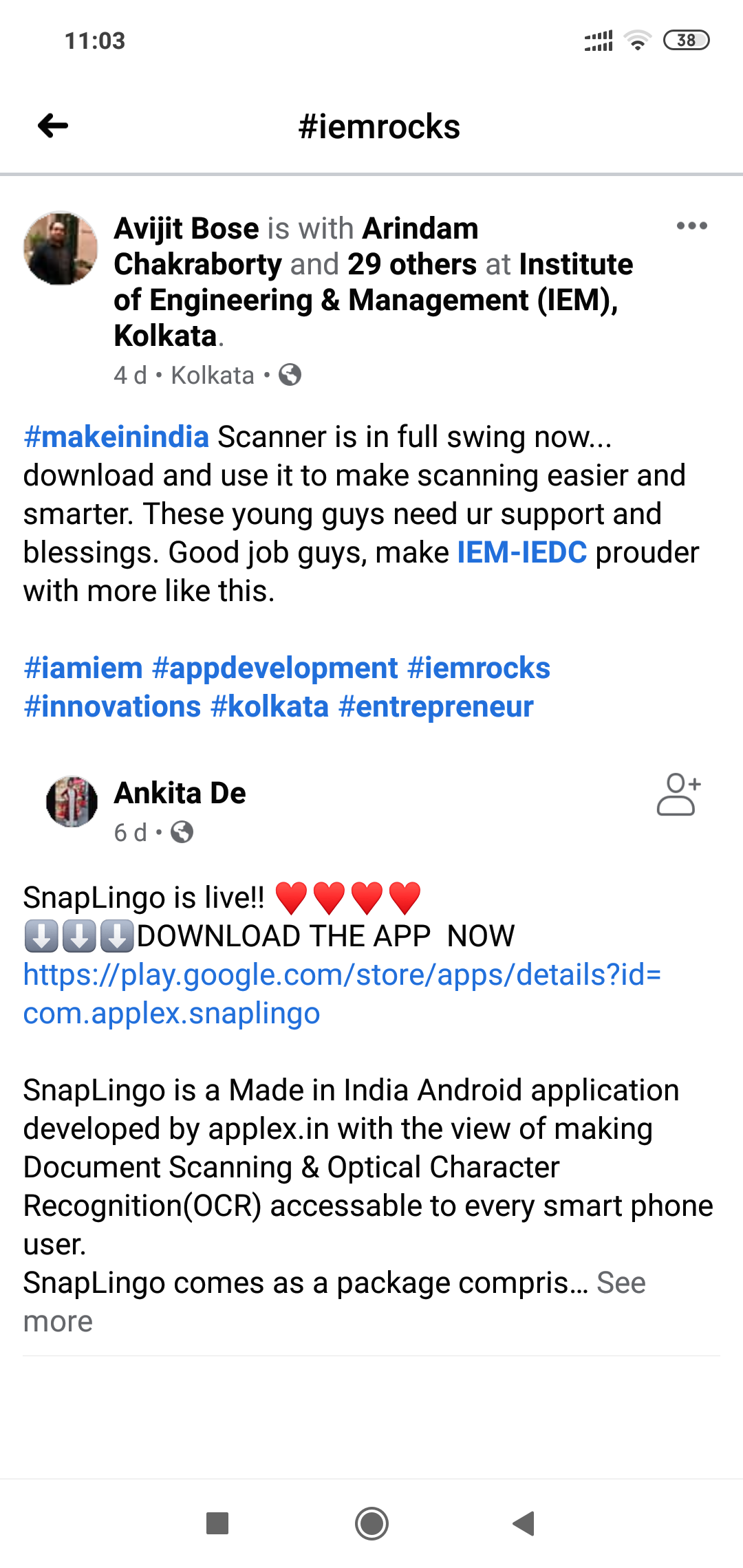Viewport: 743px width, 1568px height.
Task: Open Ankita De's profile picture
Action: coord(72,802)
